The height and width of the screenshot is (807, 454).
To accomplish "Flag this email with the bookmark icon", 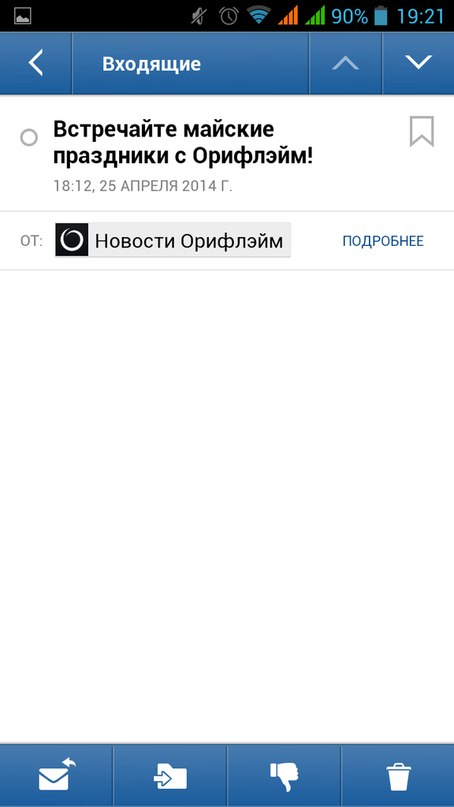I will point(422,132).
